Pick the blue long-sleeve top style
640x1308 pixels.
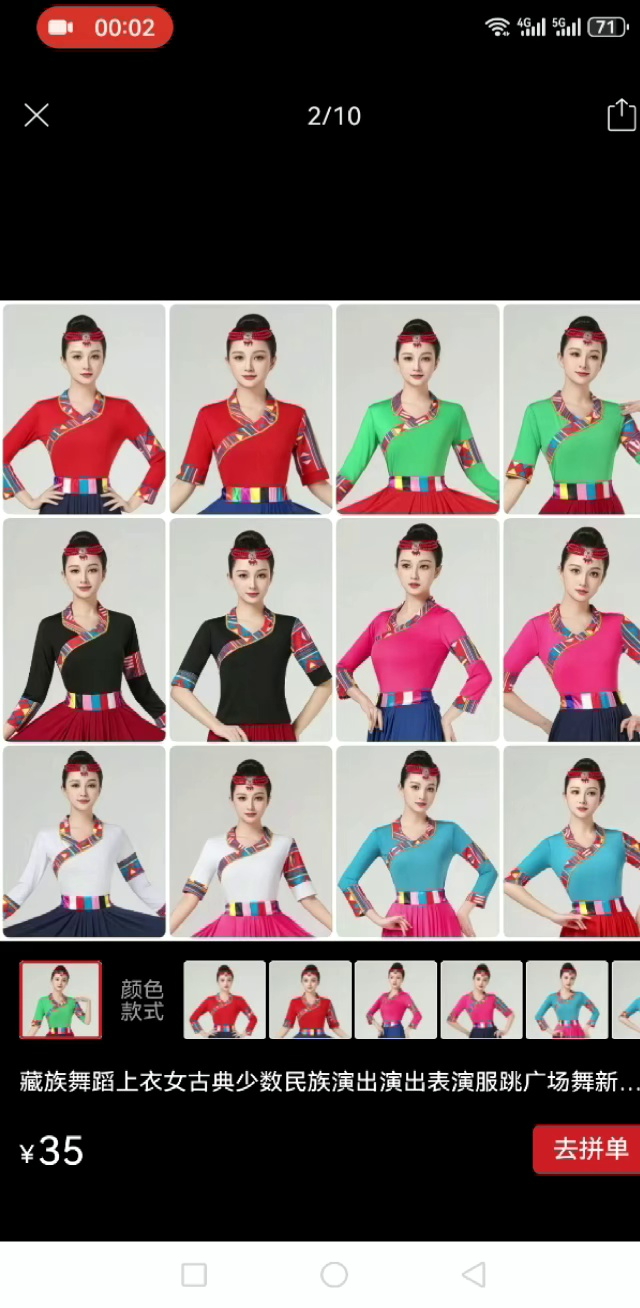567,999
